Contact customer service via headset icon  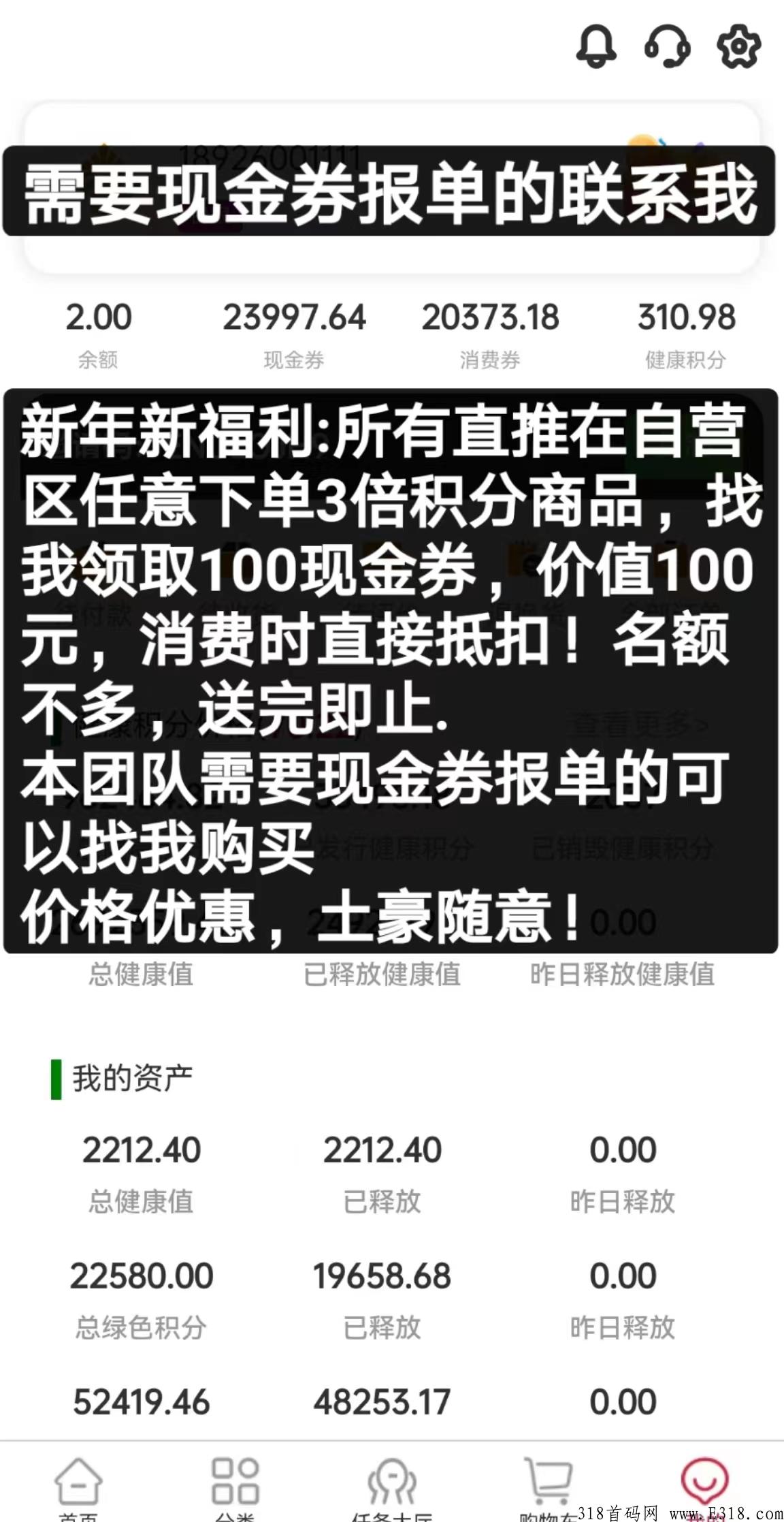[x=668, y=46]
